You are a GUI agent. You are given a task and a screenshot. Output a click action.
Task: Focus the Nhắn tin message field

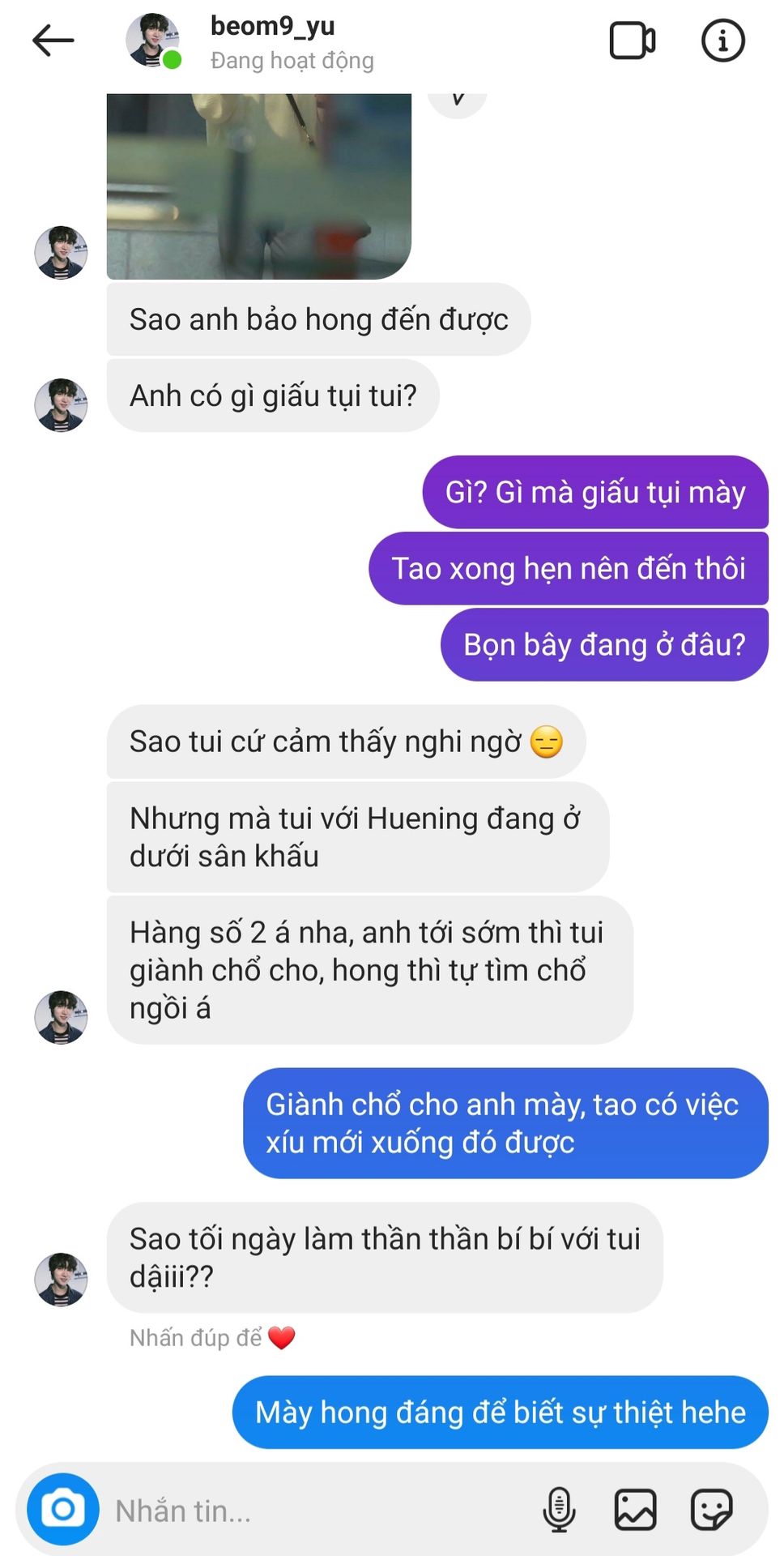click(316, 1511)
